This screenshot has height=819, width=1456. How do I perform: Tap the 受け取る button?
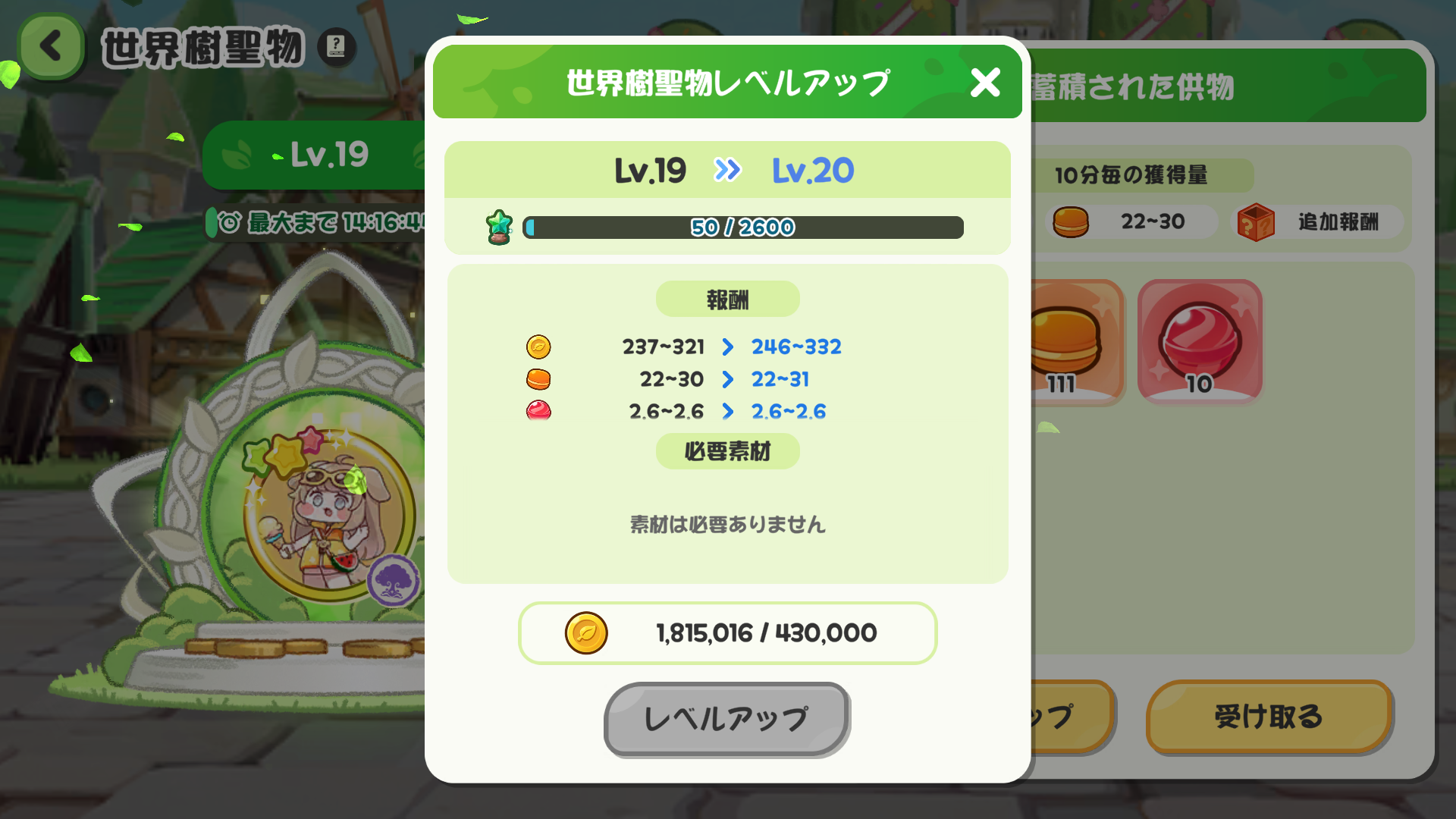(1269, 717)
